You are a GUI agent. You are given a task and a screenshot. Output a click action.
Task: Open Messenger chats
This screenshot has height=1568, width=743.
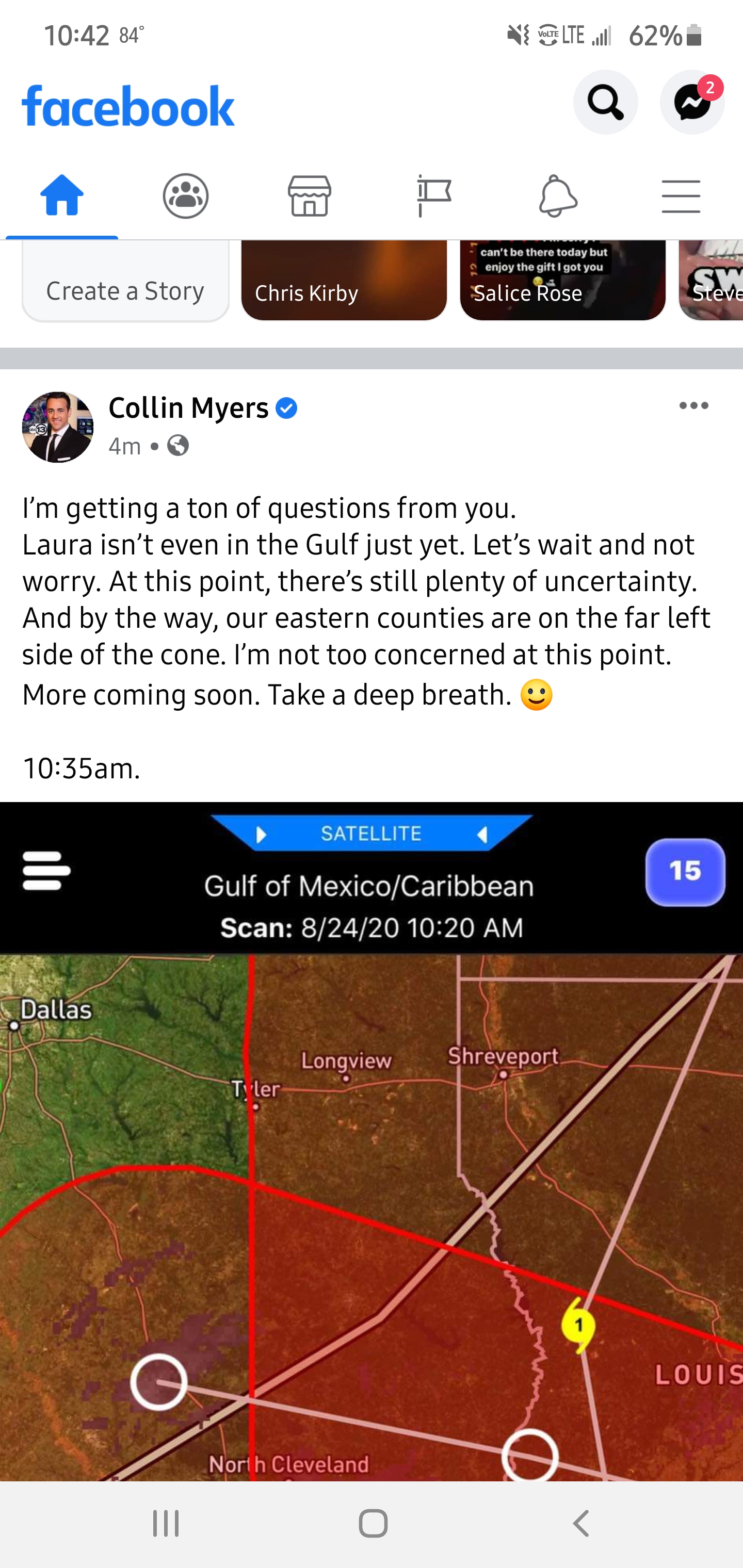click(x=692, y=102)
